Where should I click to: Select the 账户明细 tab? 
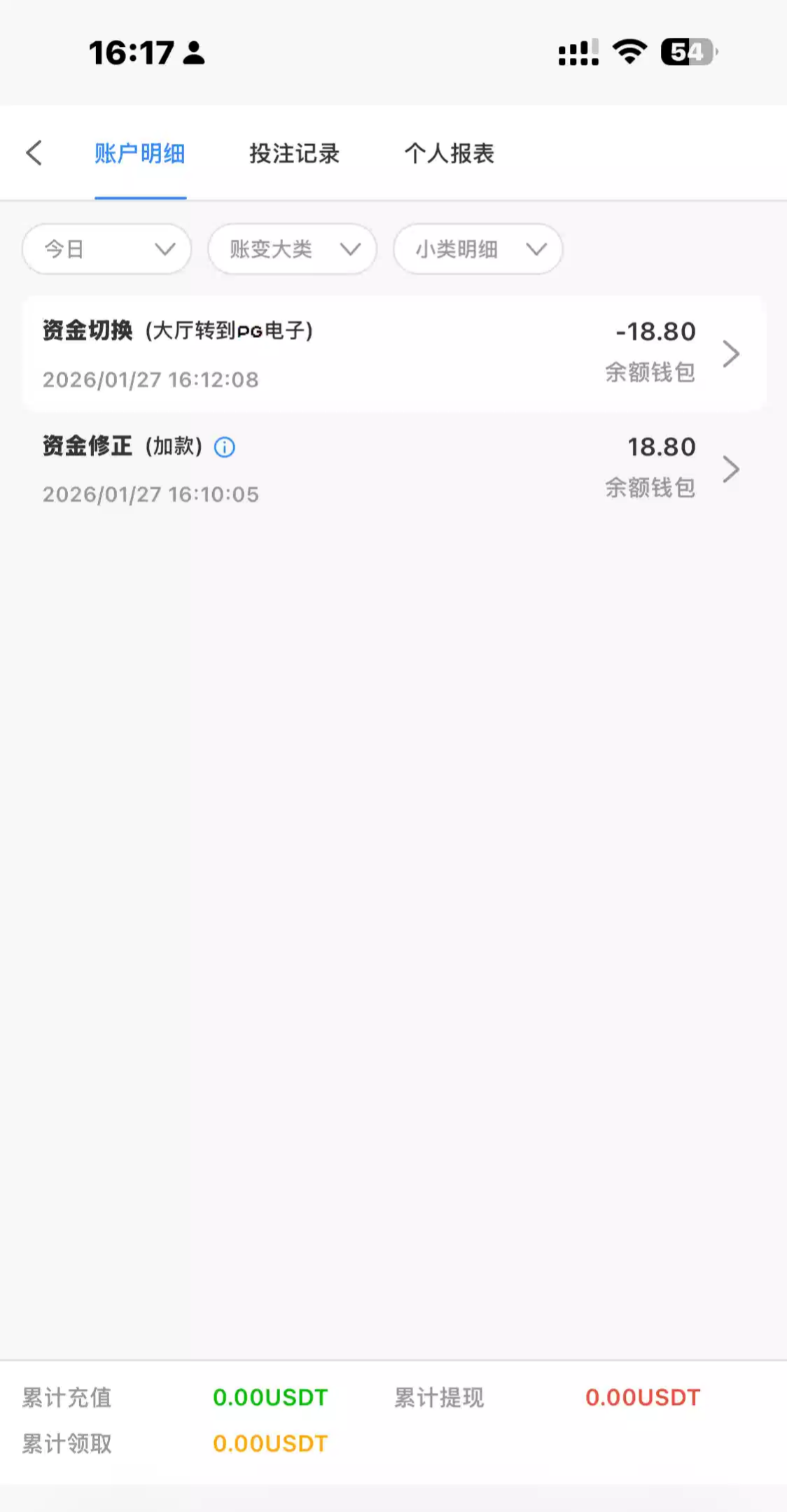point(140,153)
